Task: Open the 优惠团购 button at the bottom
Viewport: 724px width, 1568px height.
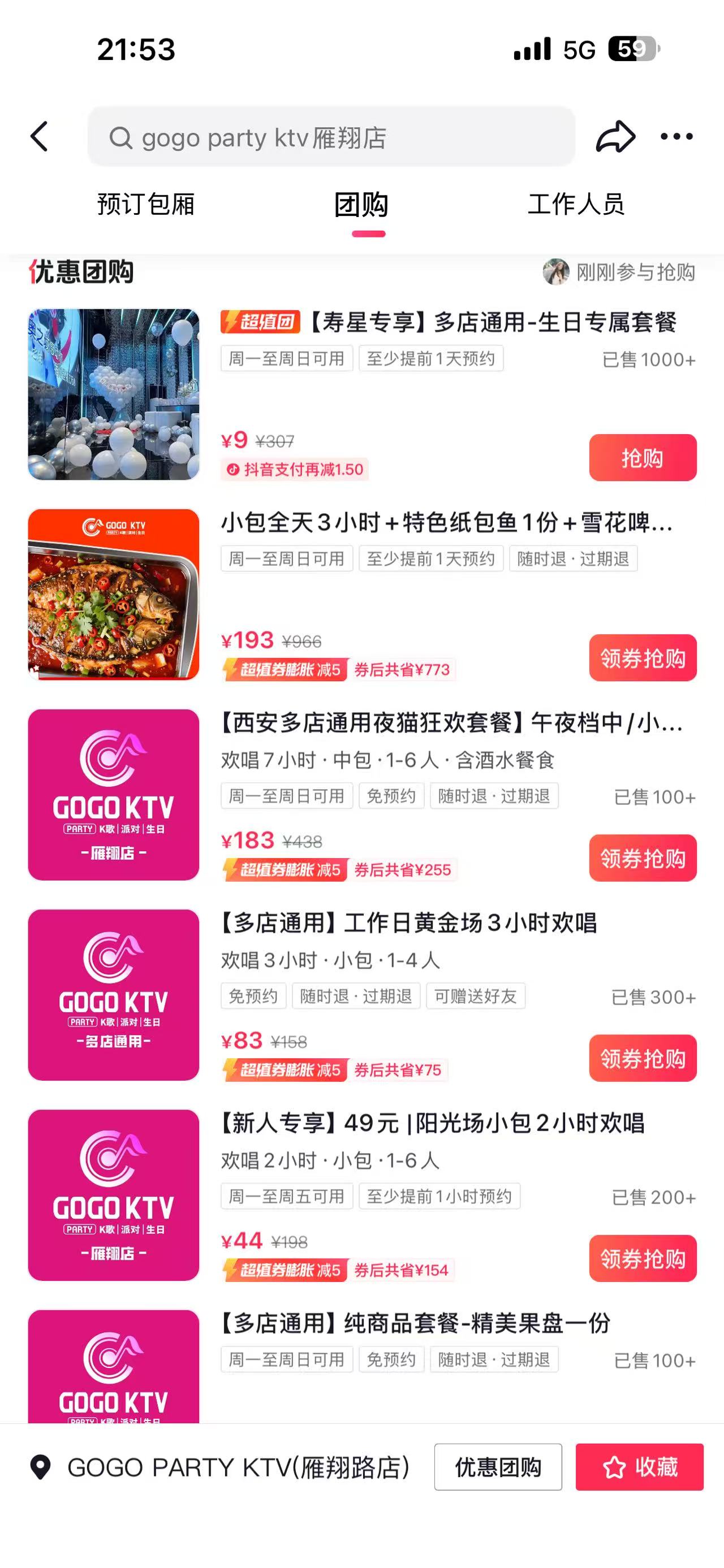Action: point(498,1467)
